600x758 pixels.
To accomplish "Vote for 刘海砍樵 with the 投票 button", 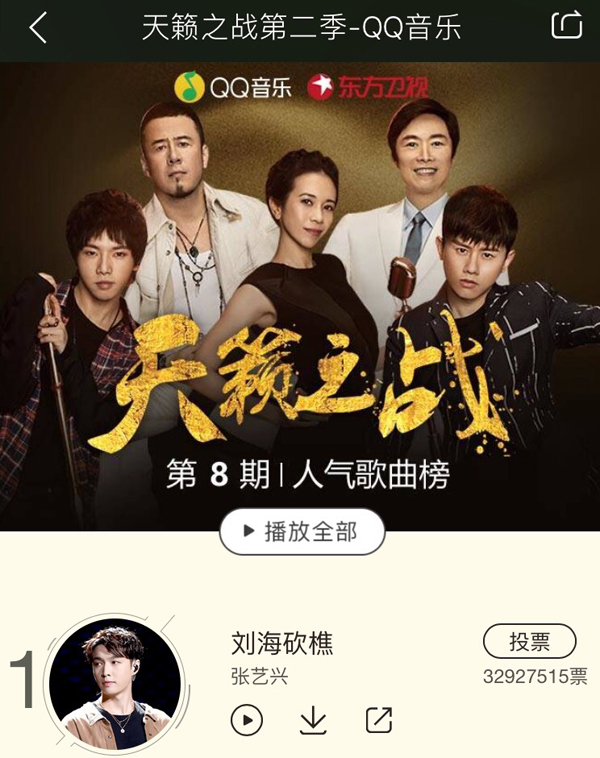I will pos(529,641).
